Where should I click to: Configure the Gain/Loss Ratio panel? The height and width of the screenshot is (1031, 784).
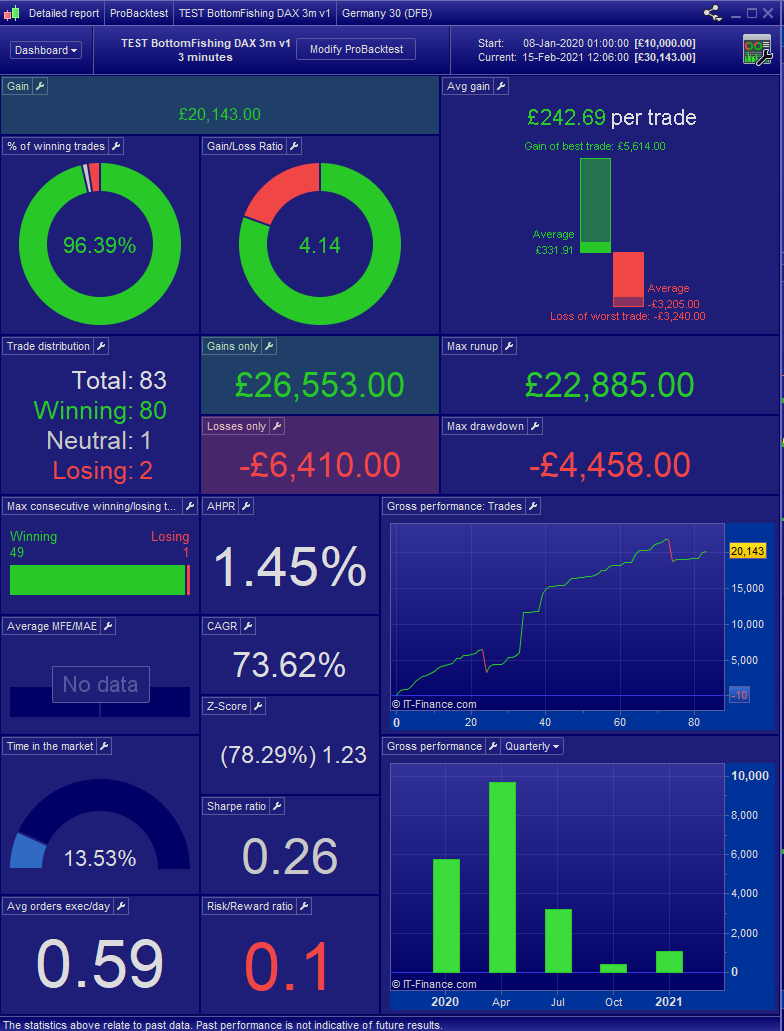pos(293,146)
